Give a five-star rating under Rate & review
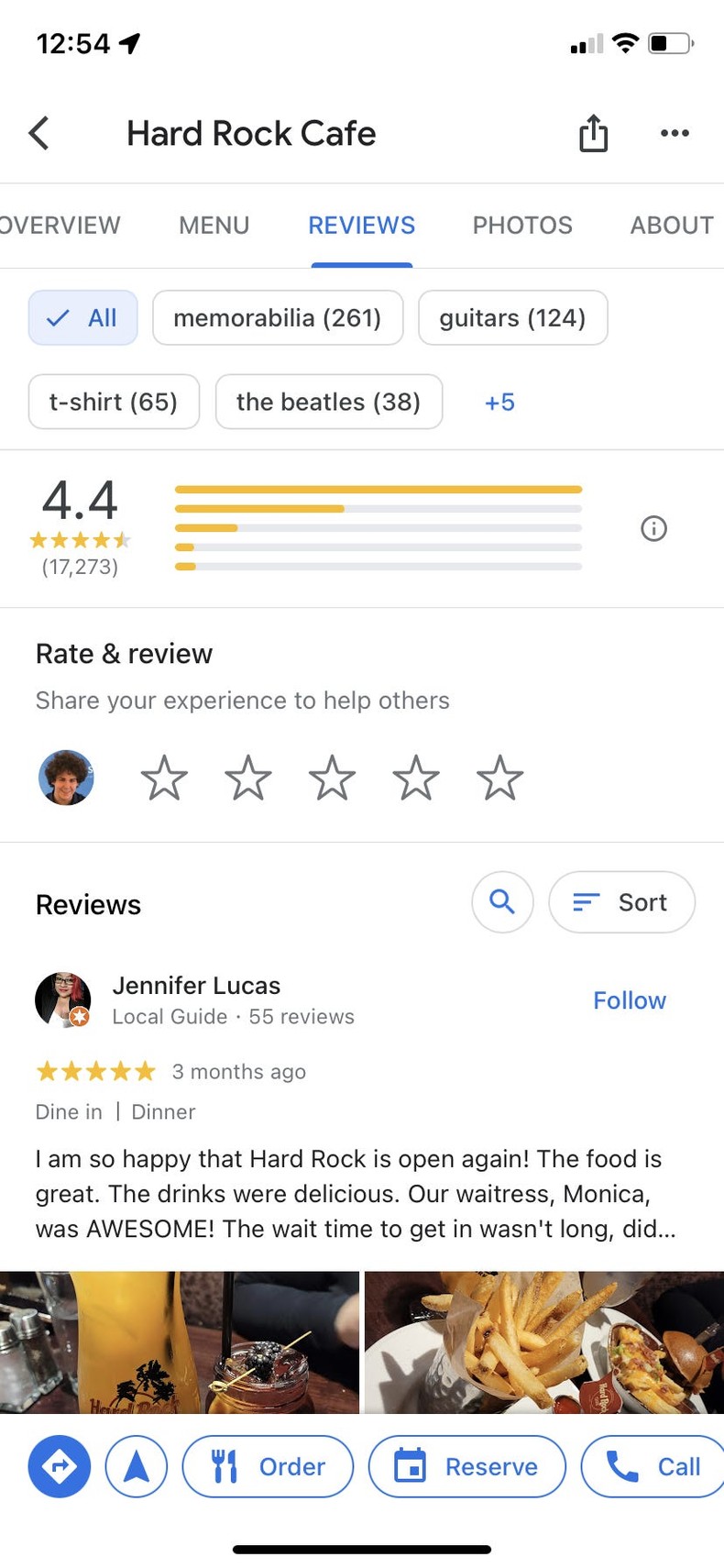 (x=499, y=777)
